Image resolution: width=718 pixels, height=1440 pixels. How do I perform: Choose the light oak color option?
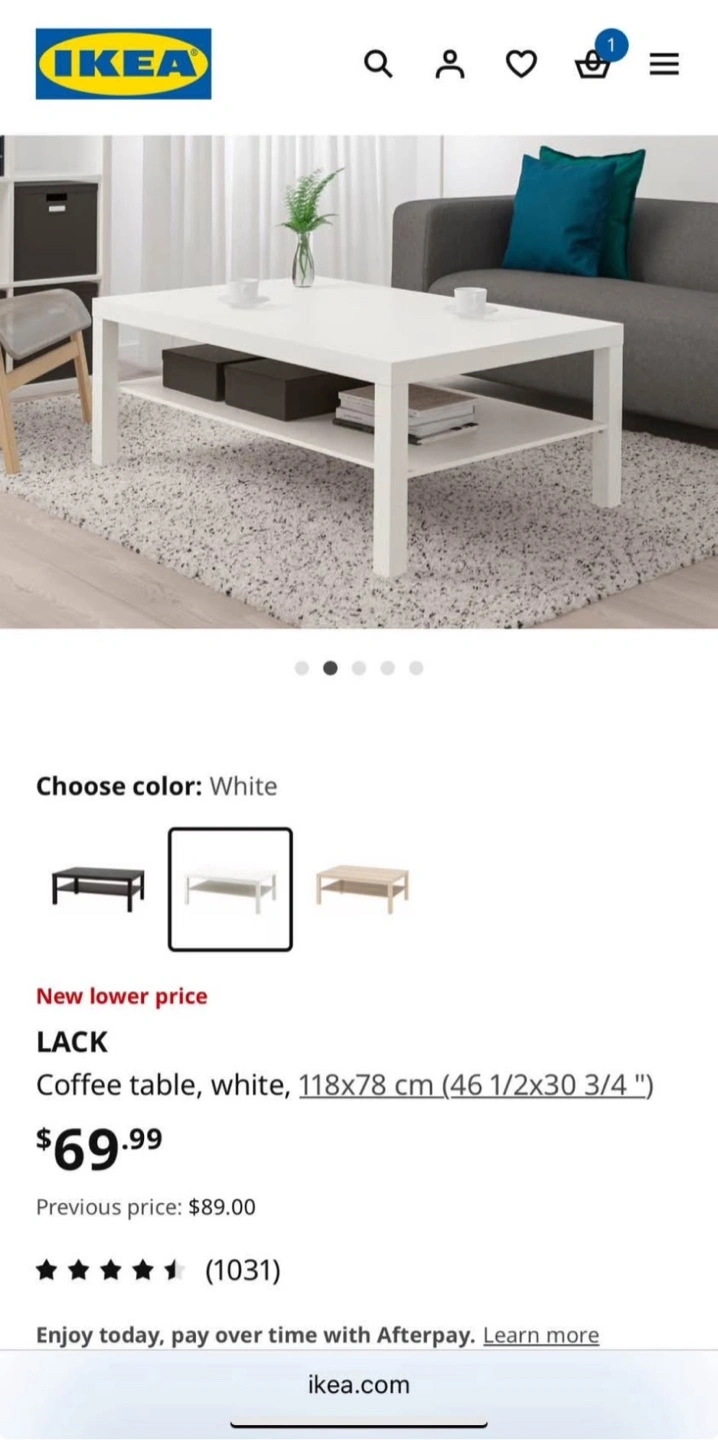(x=362, y=888)
